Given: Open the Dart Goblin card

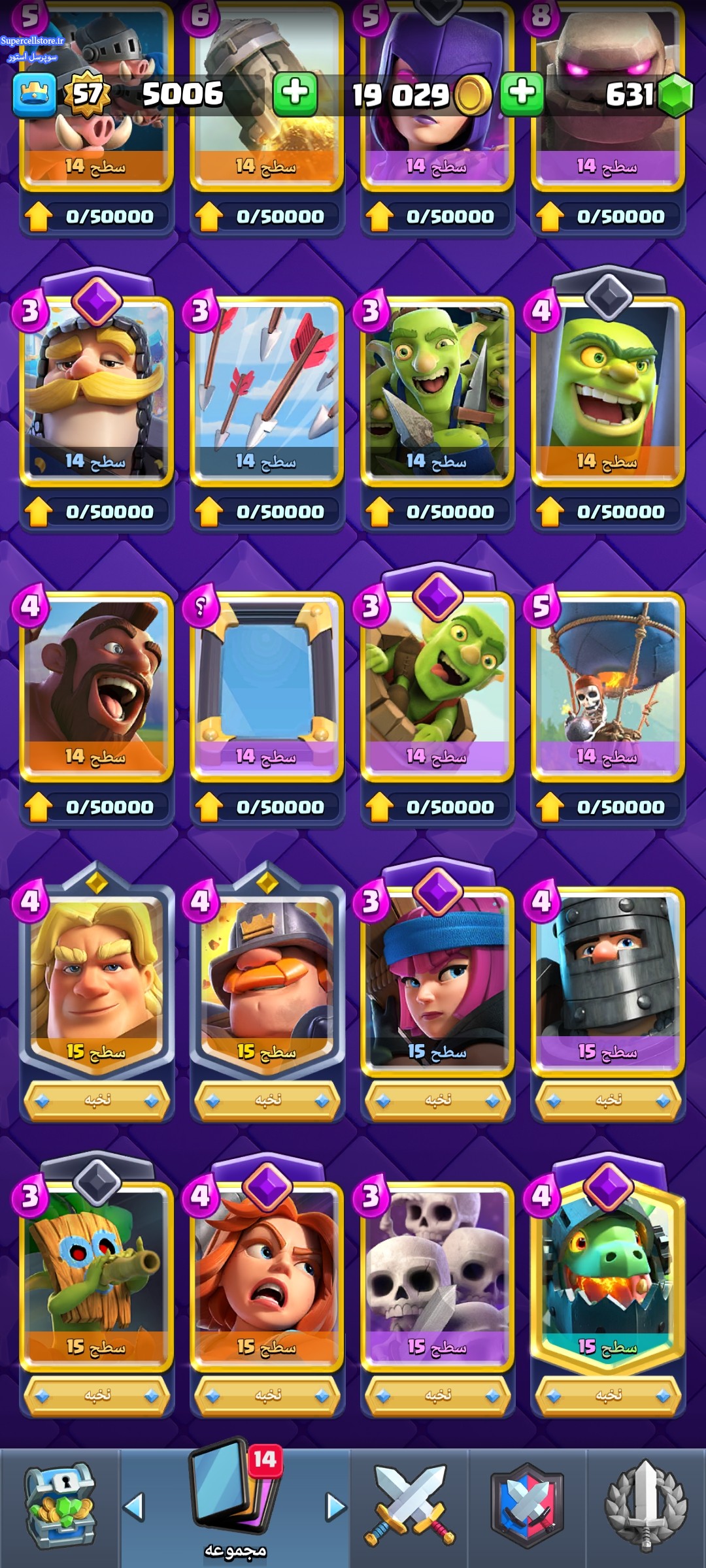Looking at the screenshot, I should 97,1277.
